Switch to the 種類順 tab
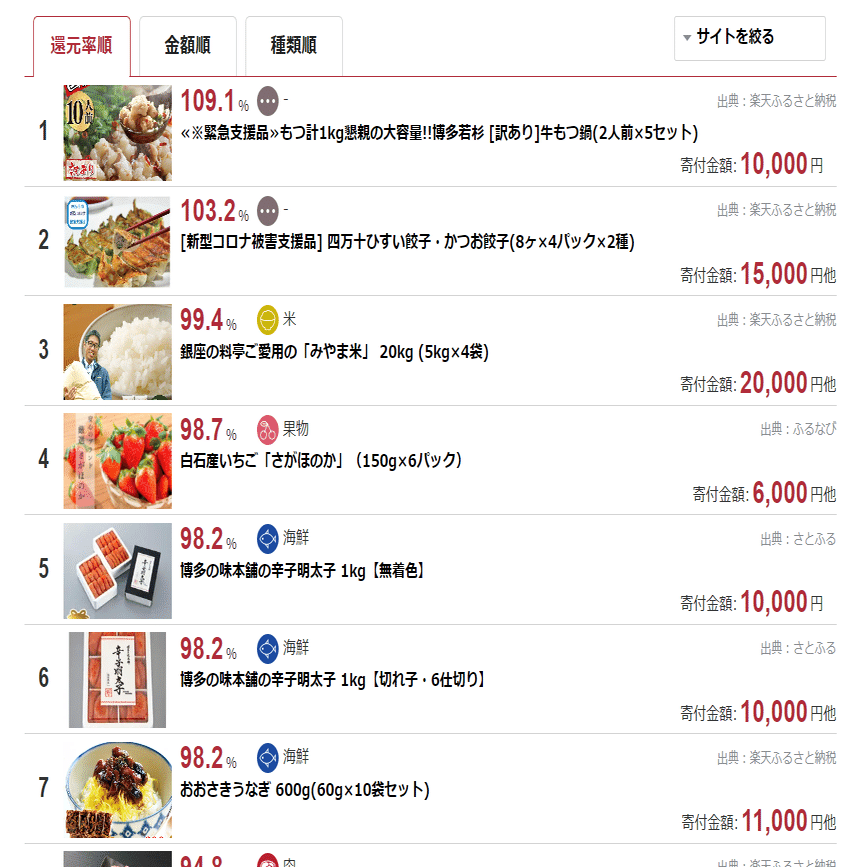The width and height of the screenshot is (867, 867). [294, 46]
